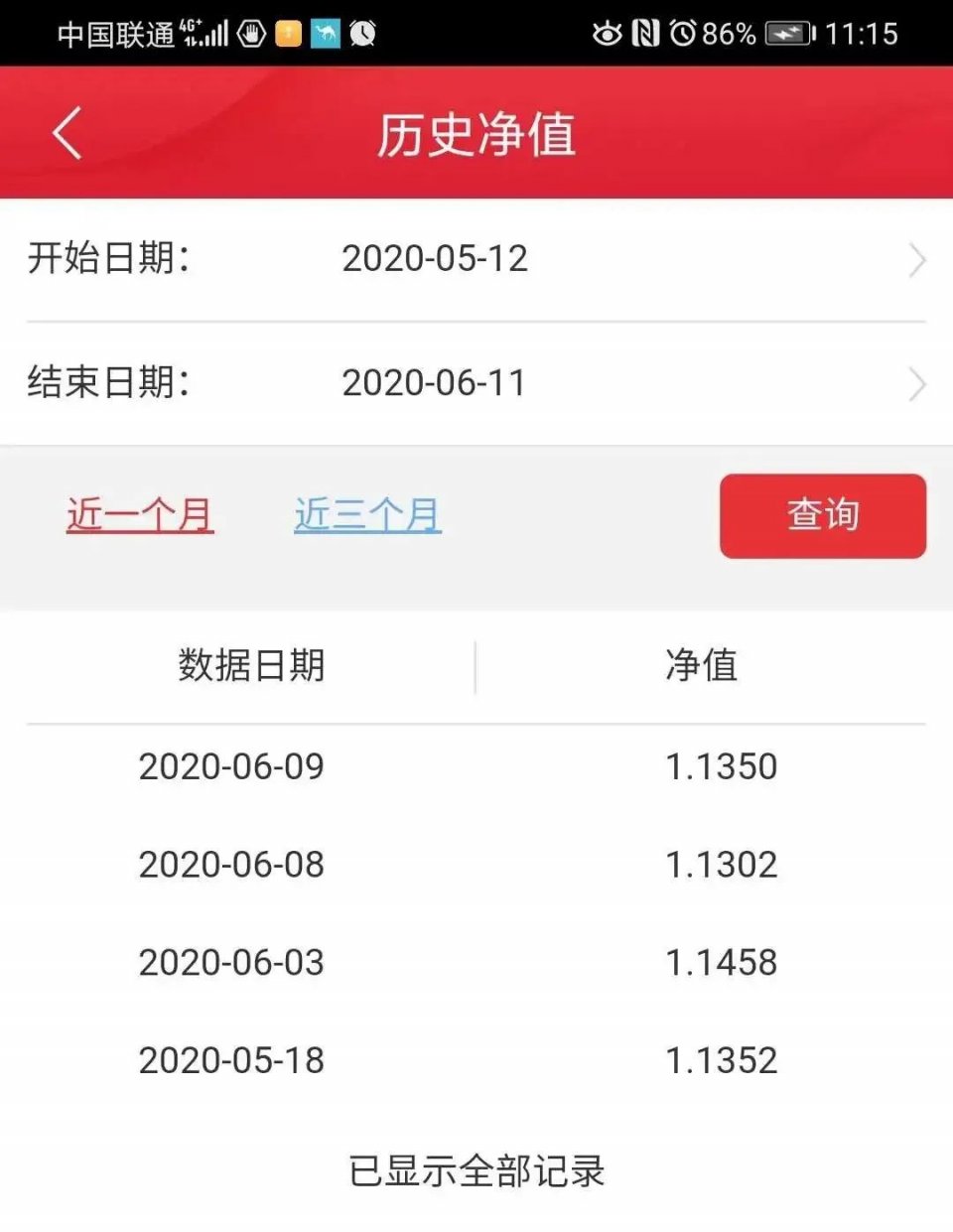Select the 近一个月 period filter
Image resolution: width=953 pixels, height=1232 pixels.
click(139, 514)
